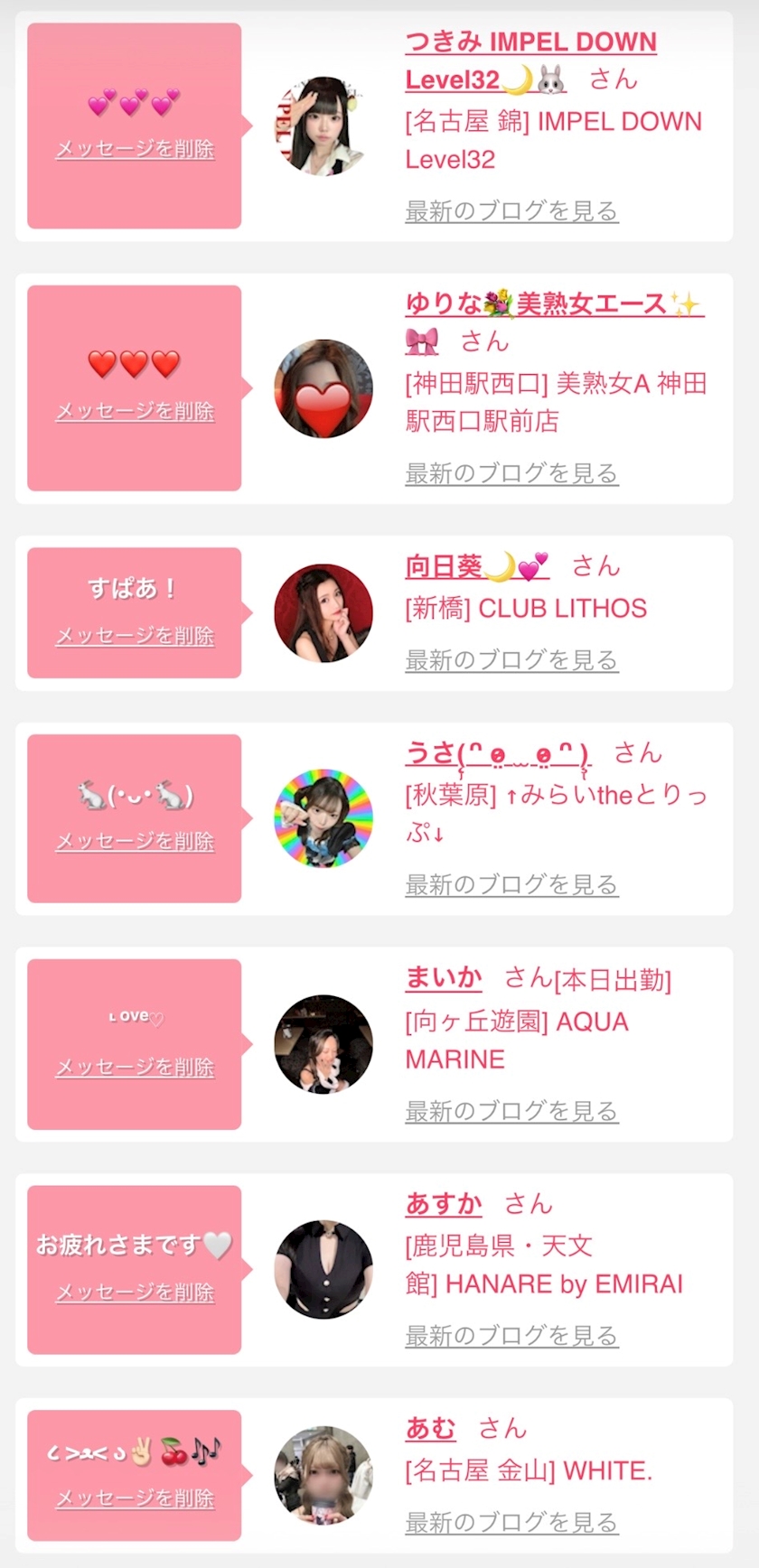Tap あむ's round profile photo
The width and height of the screenshot is (759, 1568).
coord(323,1476)
